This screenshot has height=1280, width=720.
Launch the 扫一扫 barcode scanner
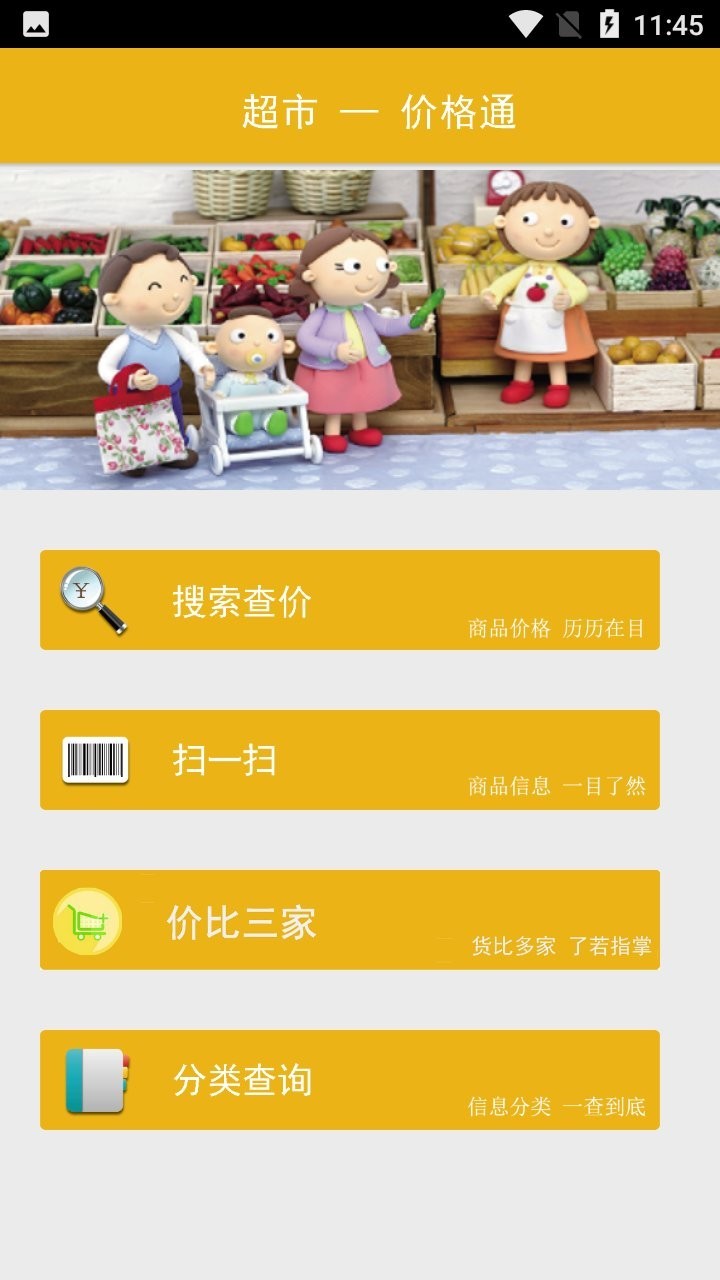click(349, 760)
